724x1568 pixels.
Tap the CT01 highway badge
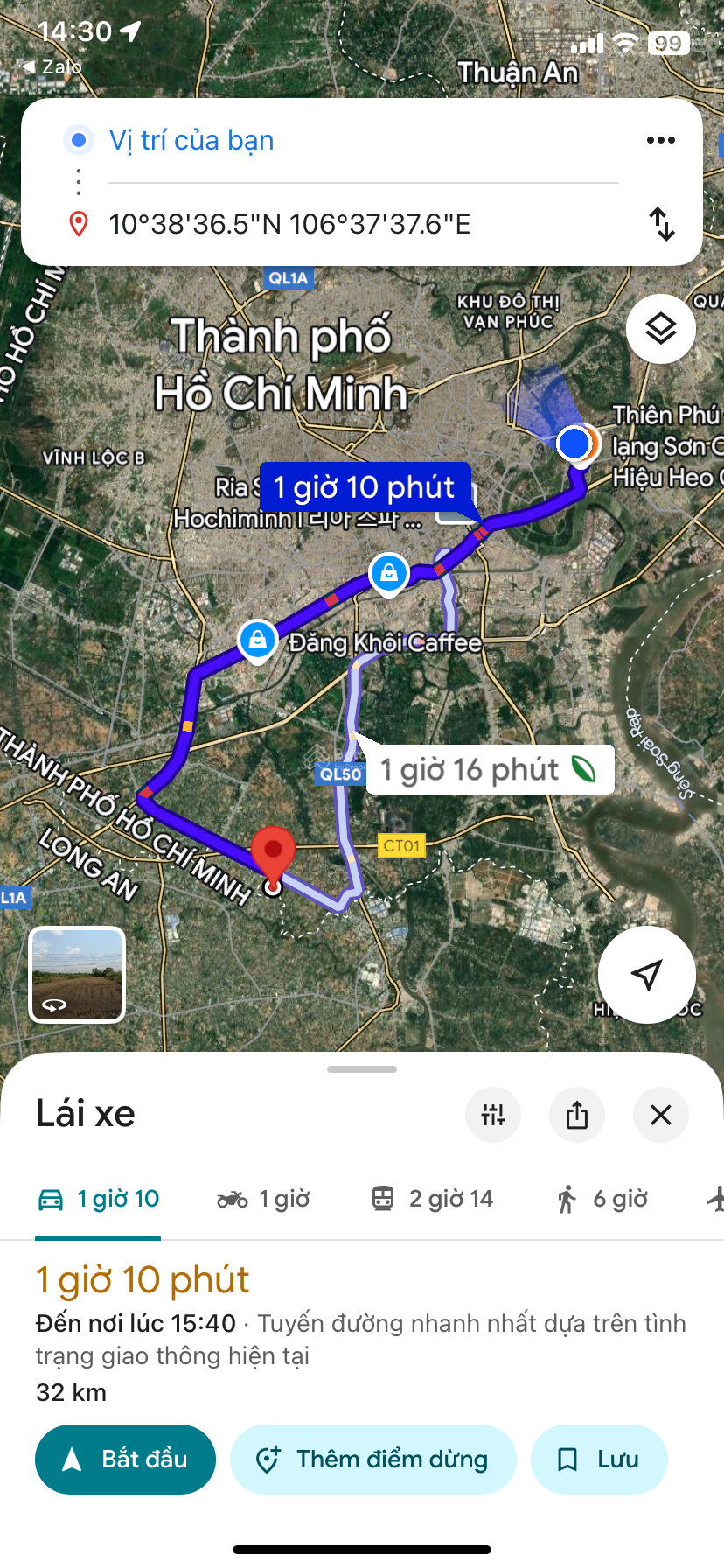coord(401,846)
